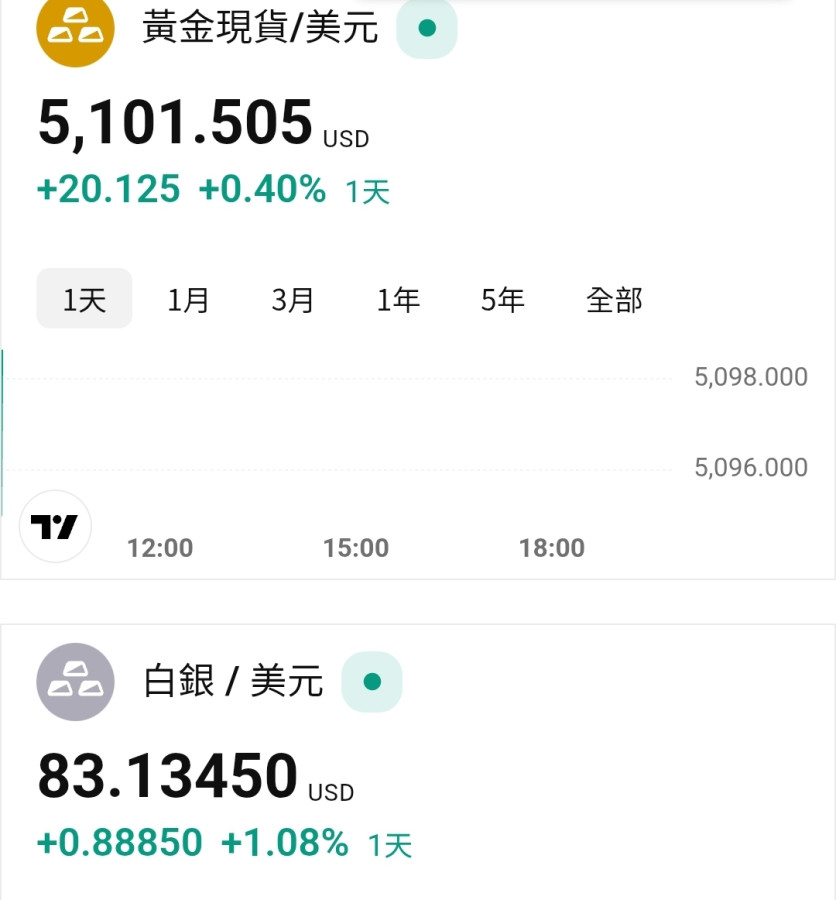Show the 3月 price chart
This screenshot has height=900, width=836.
[293, 299]
